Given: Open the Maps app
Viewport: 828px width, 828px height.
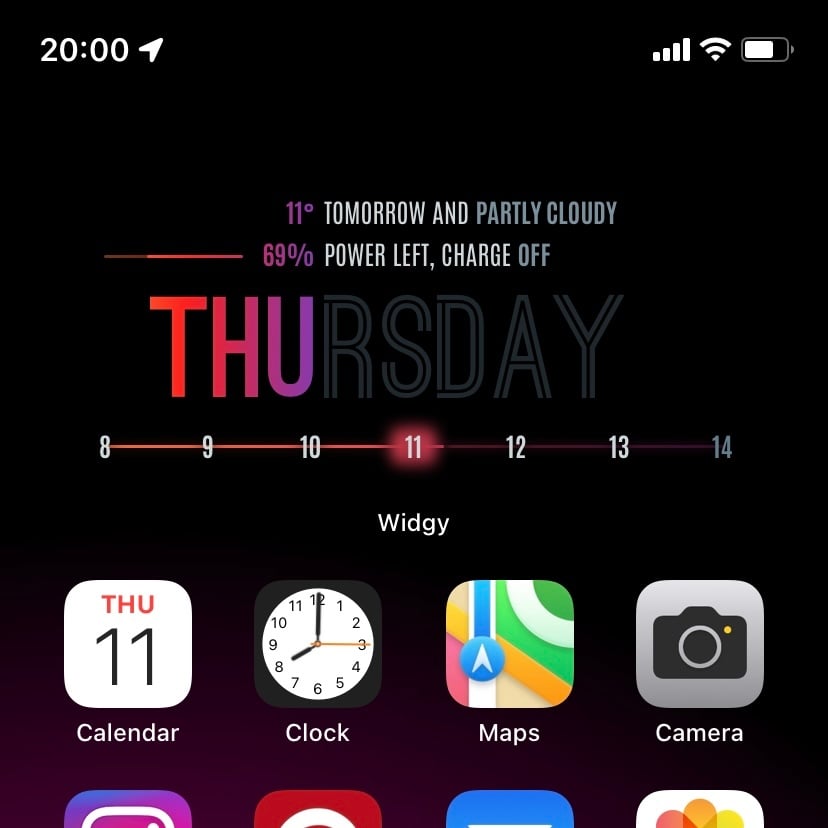Looking at the screenshot, I should pyautogui.click(x=509, y=644).
